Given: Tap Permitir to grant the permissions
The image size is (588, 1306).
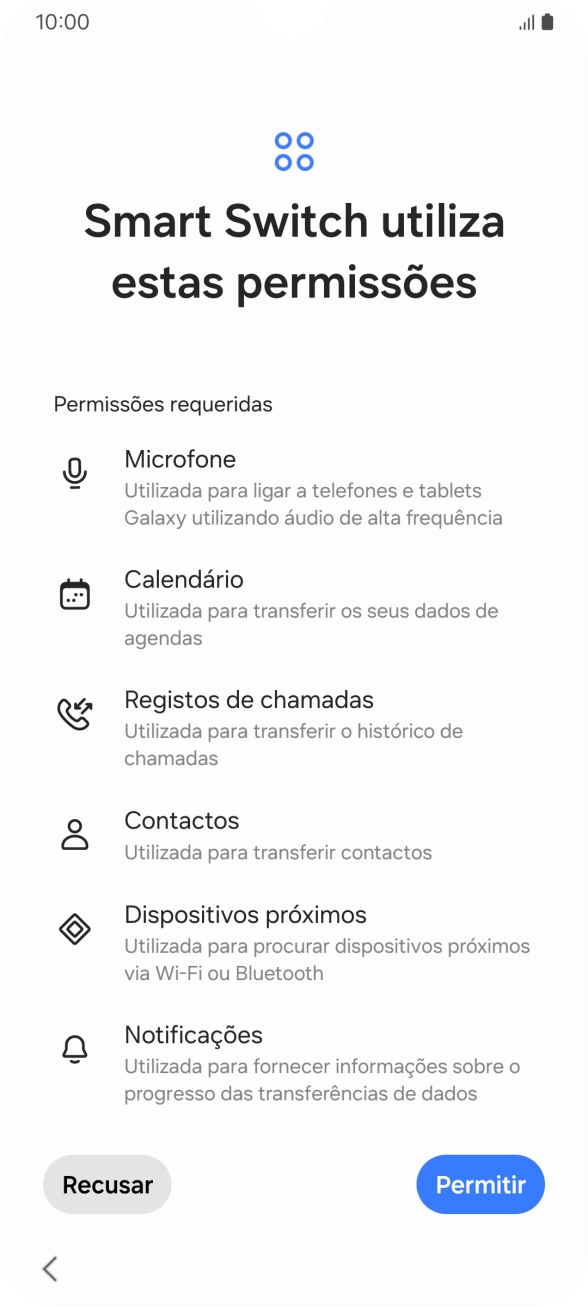Looking at the screenshot, I should point(480,1185).
